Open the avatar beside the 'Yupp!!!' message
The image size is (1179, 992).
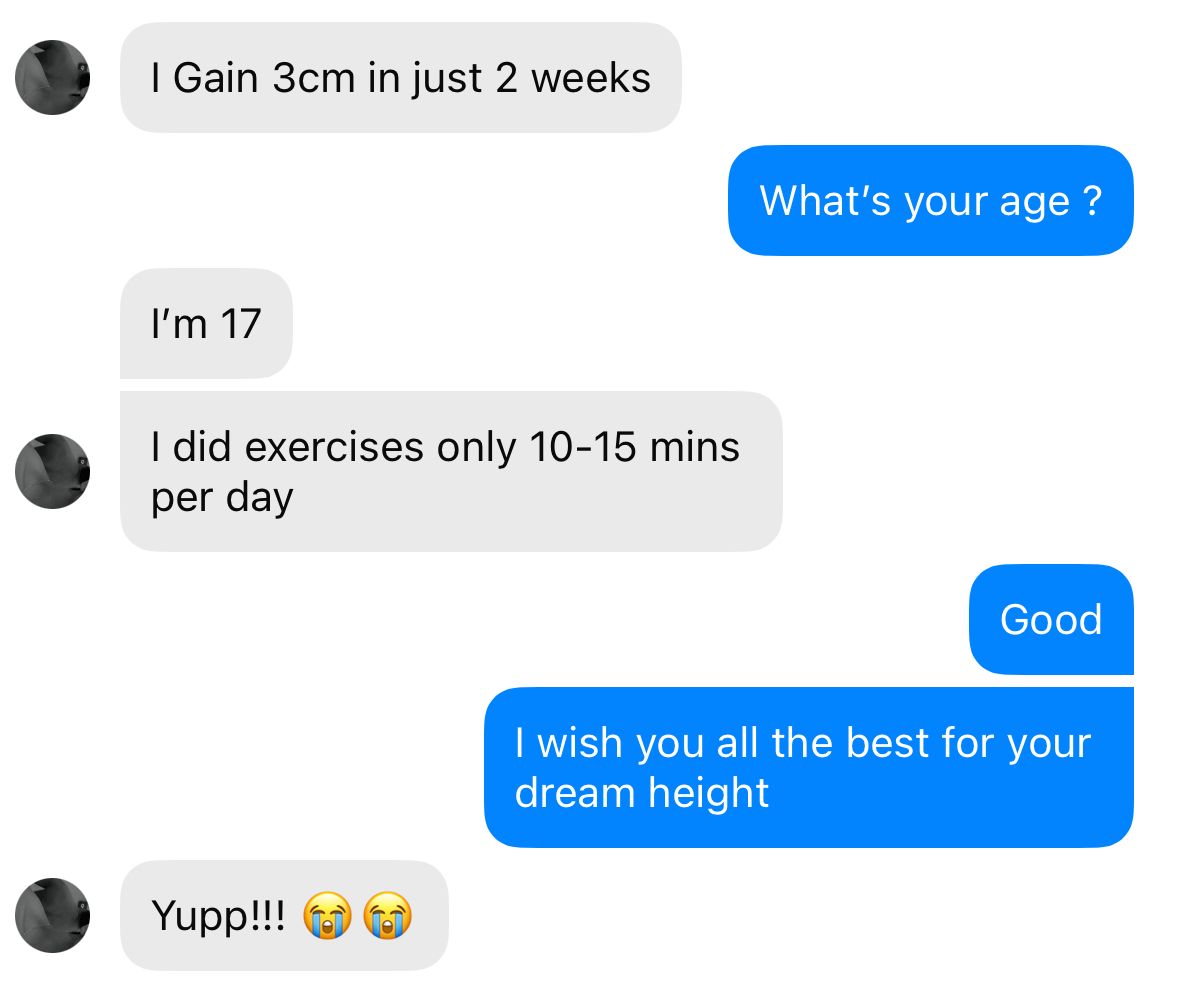tap(53, 915)
